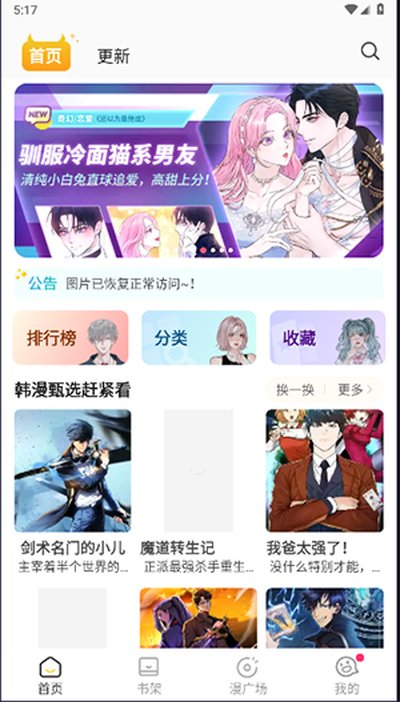Open the 我的 profile tab
The image size is (400, 702).
[347, 675]
